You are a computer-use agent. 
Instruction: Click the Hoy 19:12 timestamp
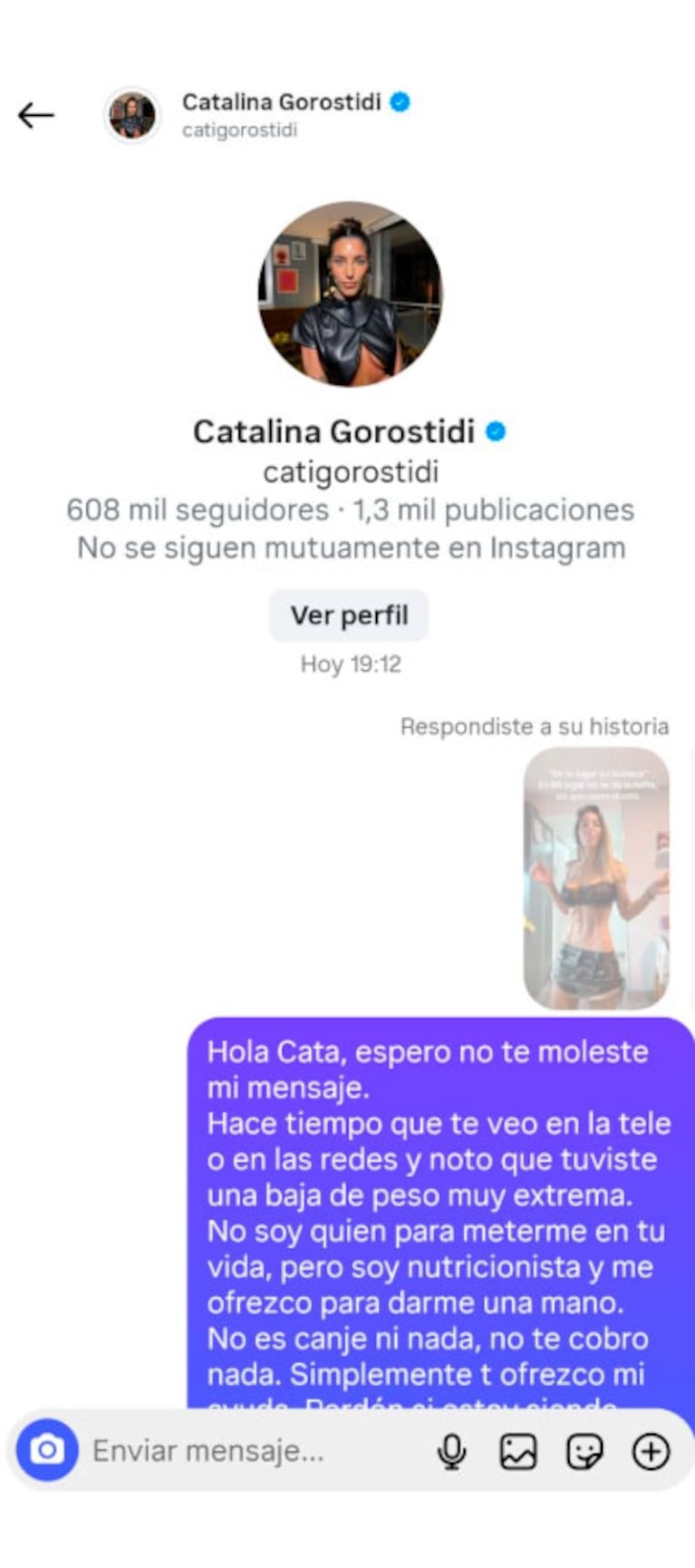pyautogui.click(x=347, y=664)
